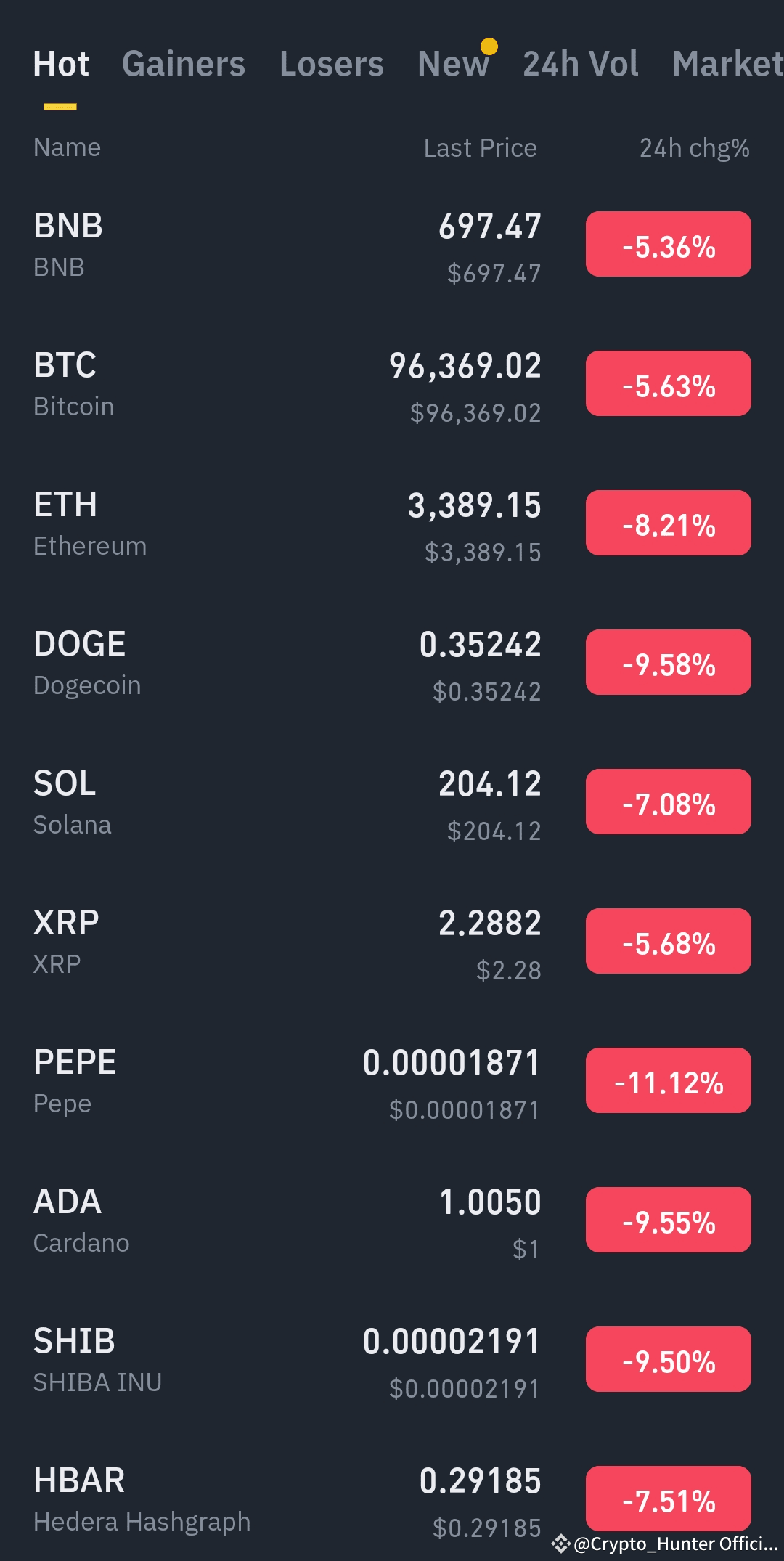This screenshot has height=1561, width=784.
Task: Sort the list by Last Price
Action: coord(480,148)
